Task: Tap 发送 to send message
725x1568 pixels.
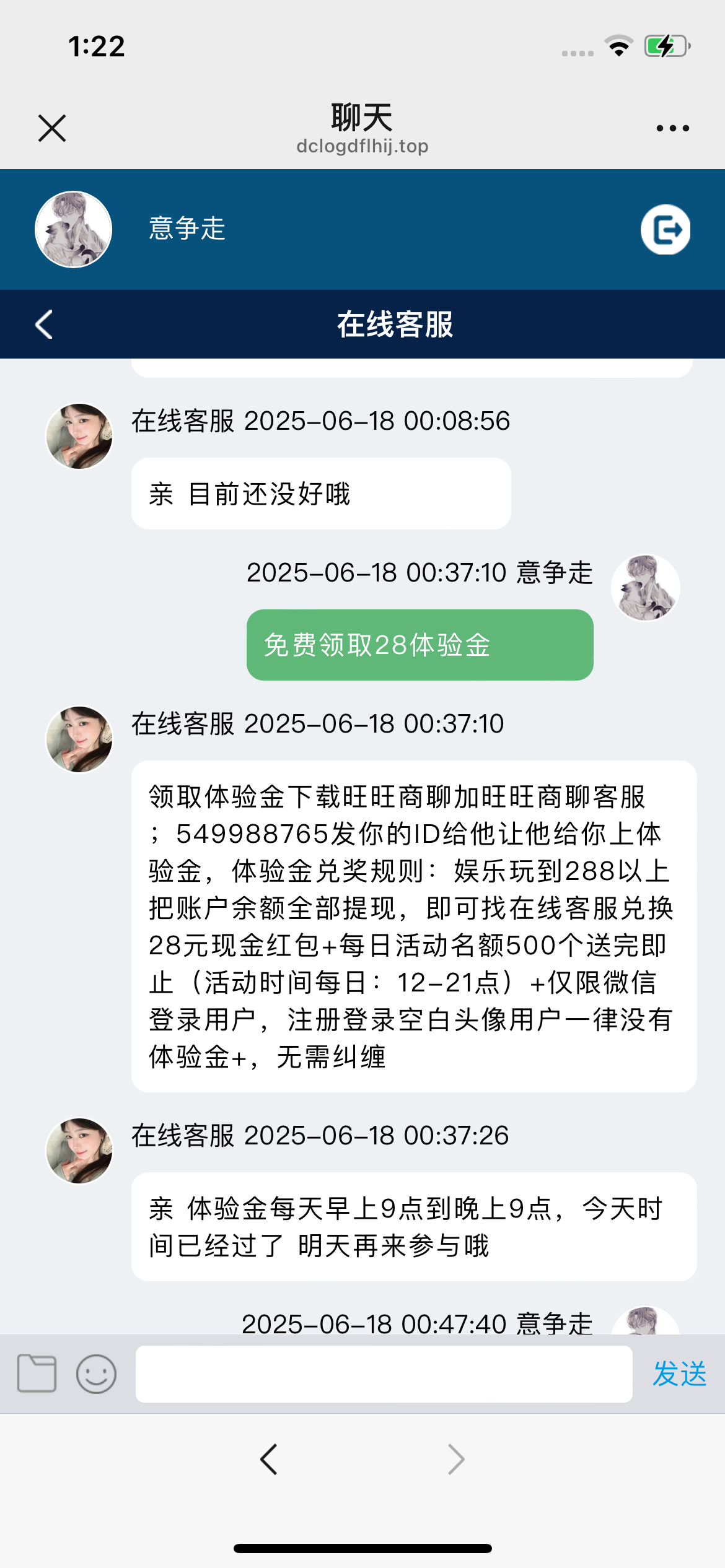Action: pos(679,1374)
